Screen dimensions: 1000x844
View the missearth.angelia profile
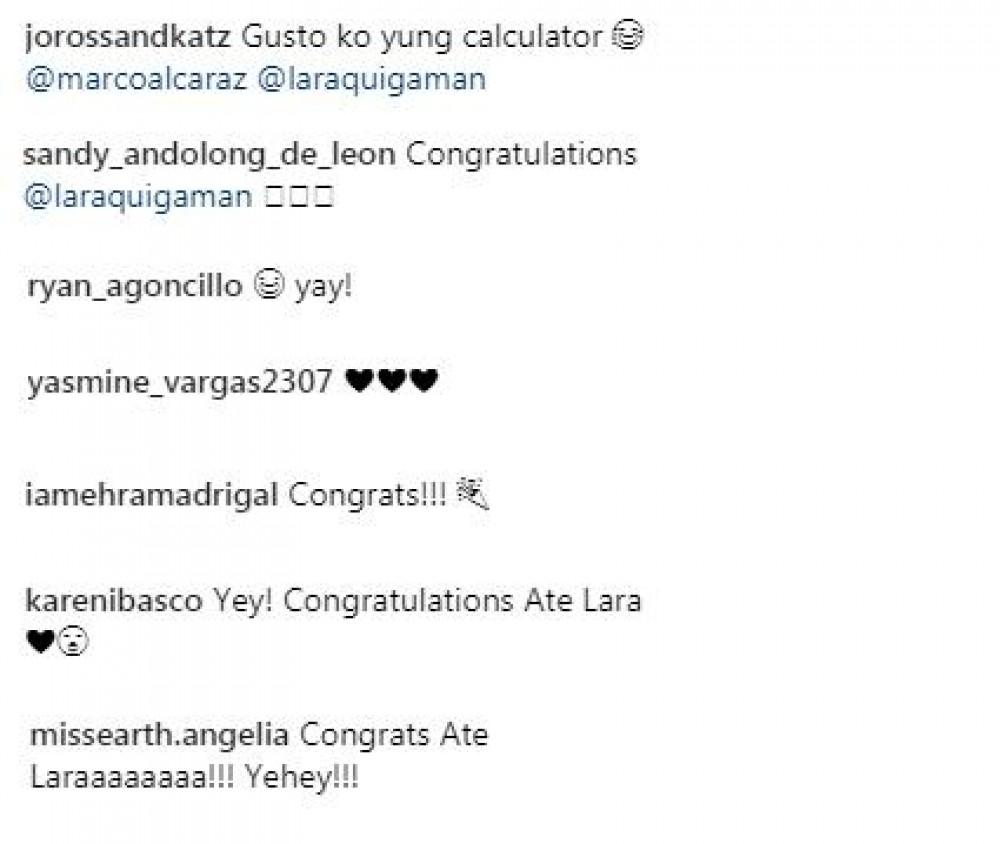[x=160, y=736]
